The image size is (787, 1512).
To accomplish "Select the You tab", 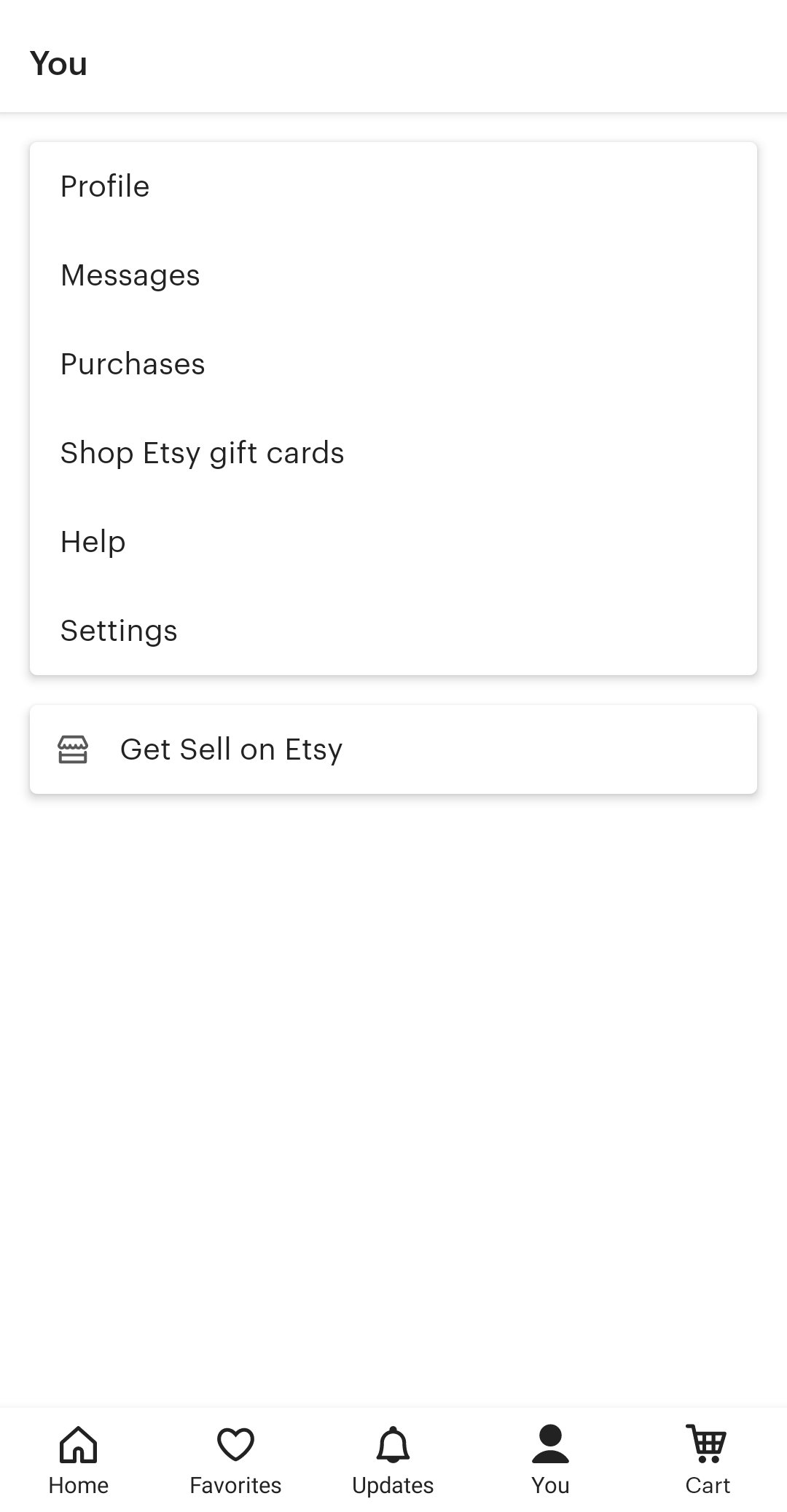I will point(551,1460).
